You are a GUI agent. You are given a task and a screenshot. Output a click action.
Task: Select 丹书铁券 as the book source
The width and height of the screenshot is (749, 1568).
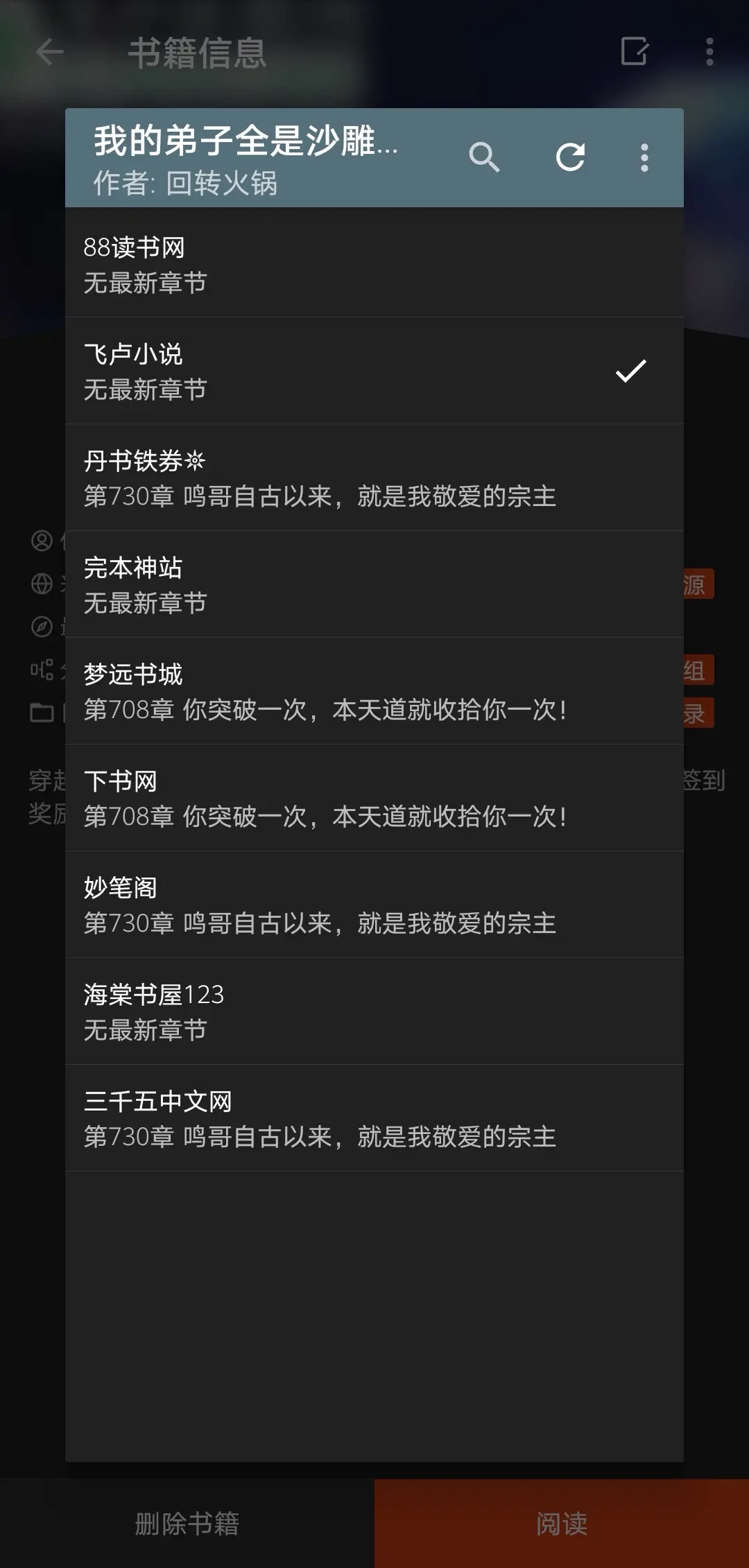coord(374,477)
